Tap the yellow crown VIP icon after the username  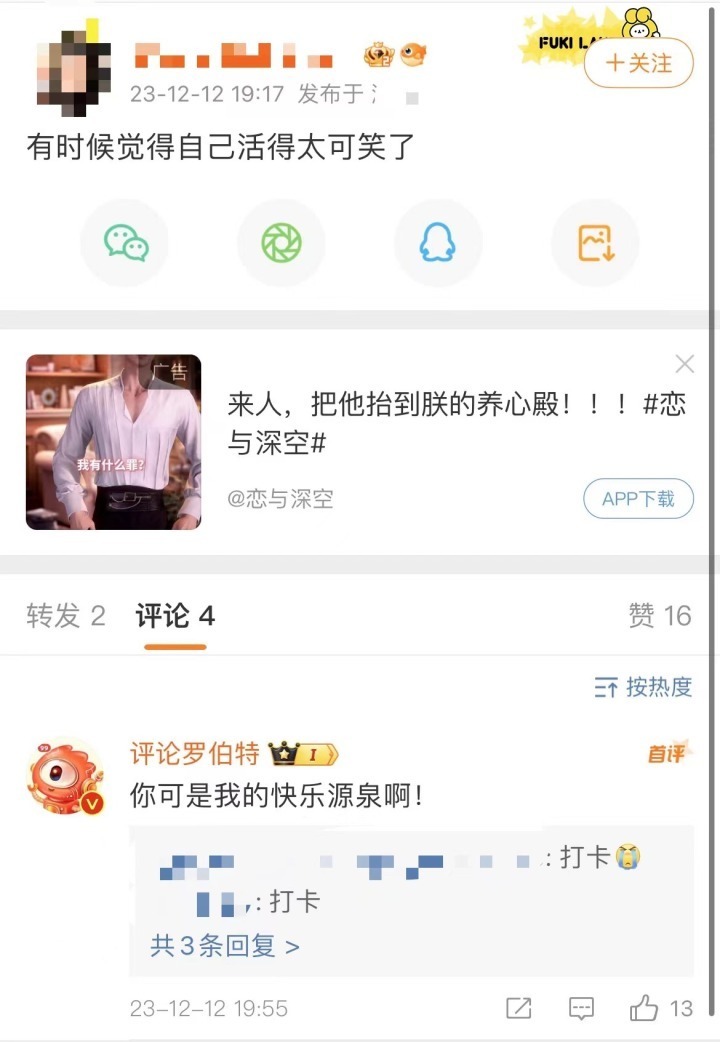tap(378, 56)
